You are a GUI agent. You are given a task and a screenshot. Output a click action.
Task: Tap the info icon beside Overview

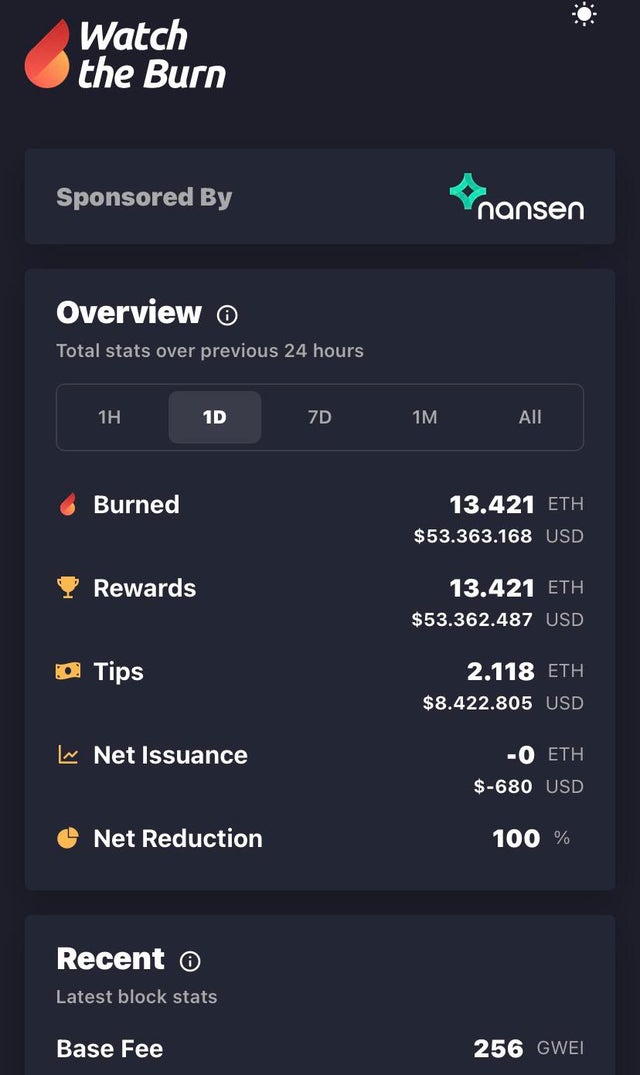[x=227, y=315]
